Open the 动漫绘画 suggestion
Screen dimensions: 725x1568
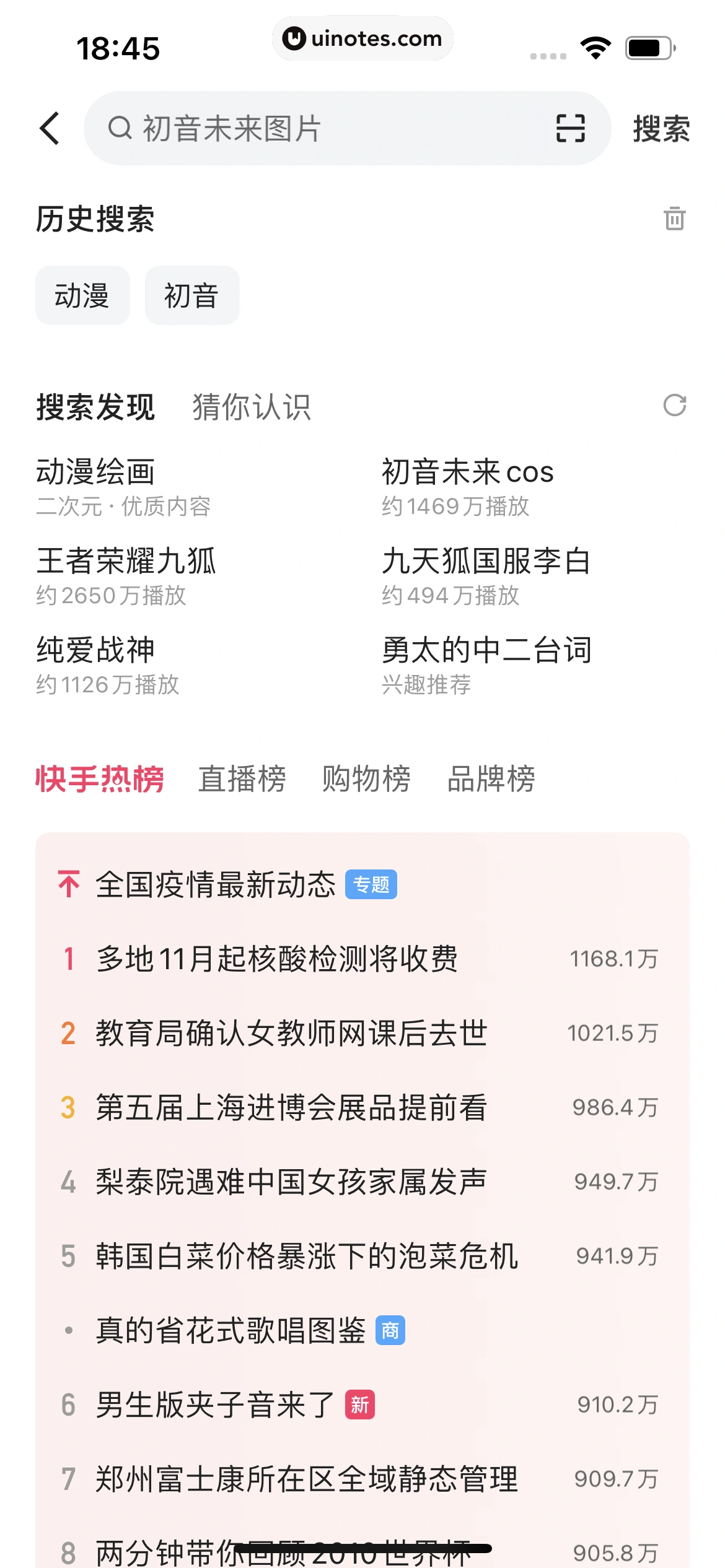[x=96, y=473]
